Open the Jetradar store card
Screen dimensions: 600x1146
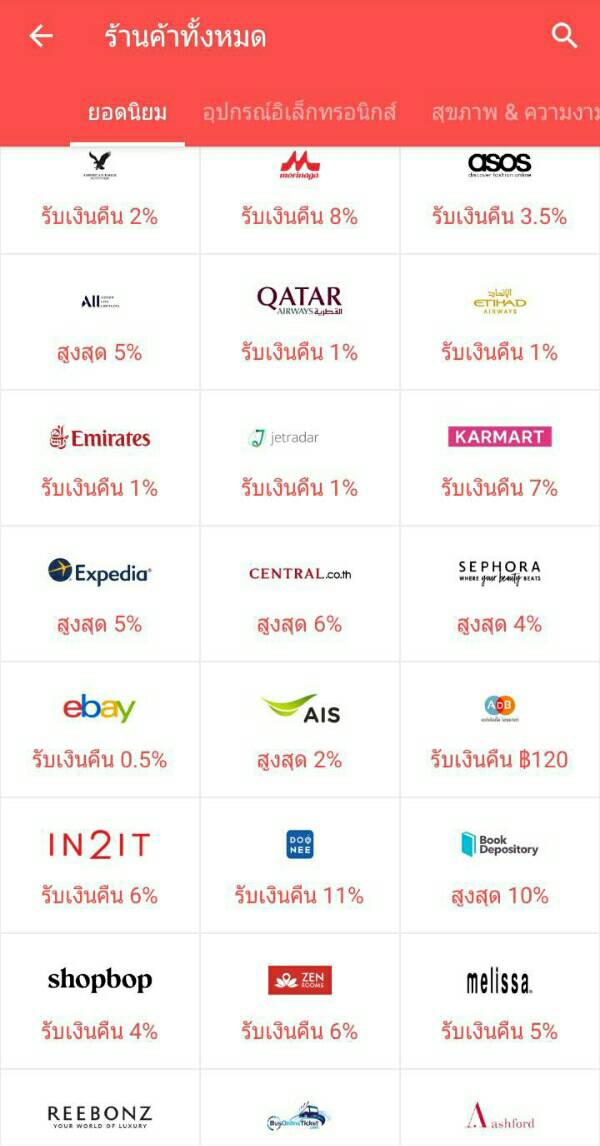tap(300, 458)
